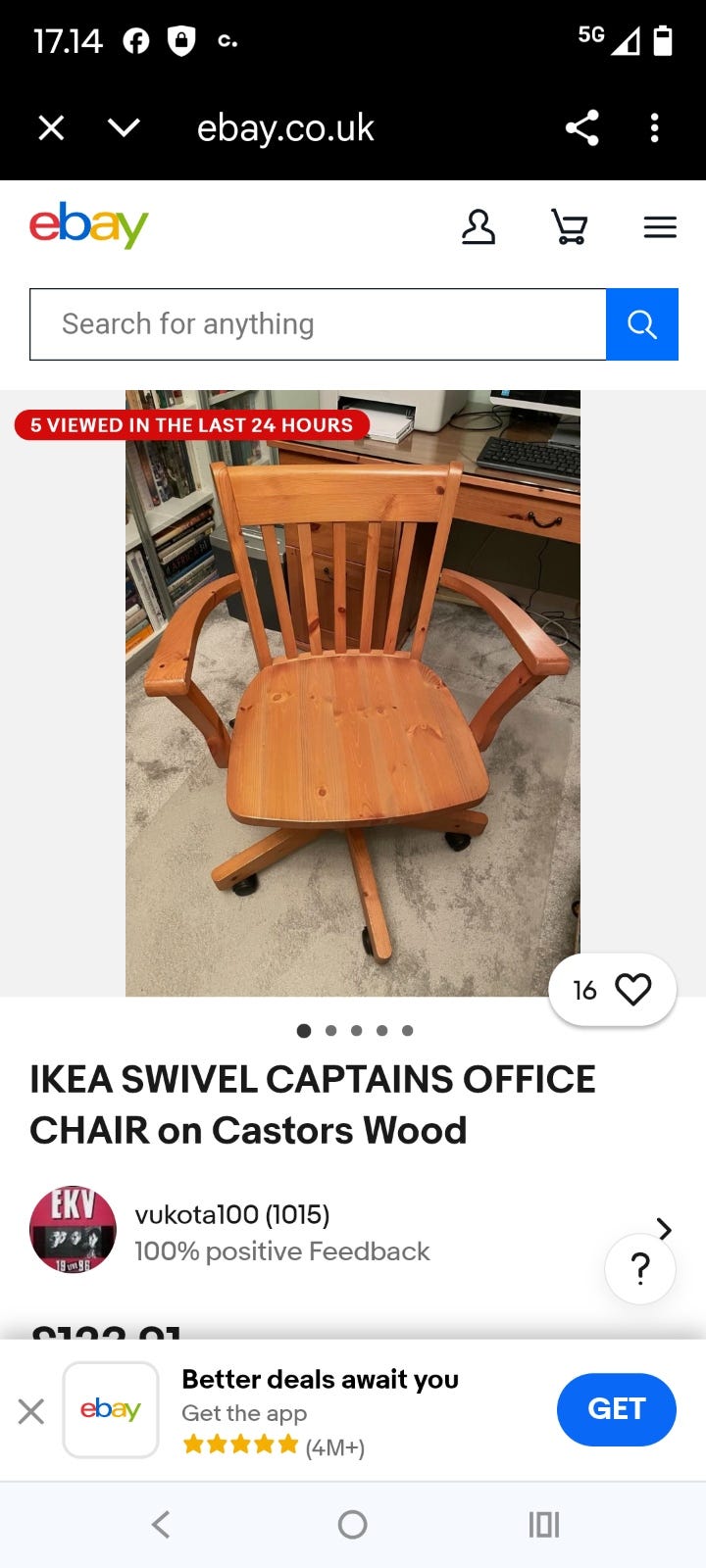Image resolution: width=706 pixels, height=1568 pixels.
Task: Open the browser overflow menu
Action: 654,127
